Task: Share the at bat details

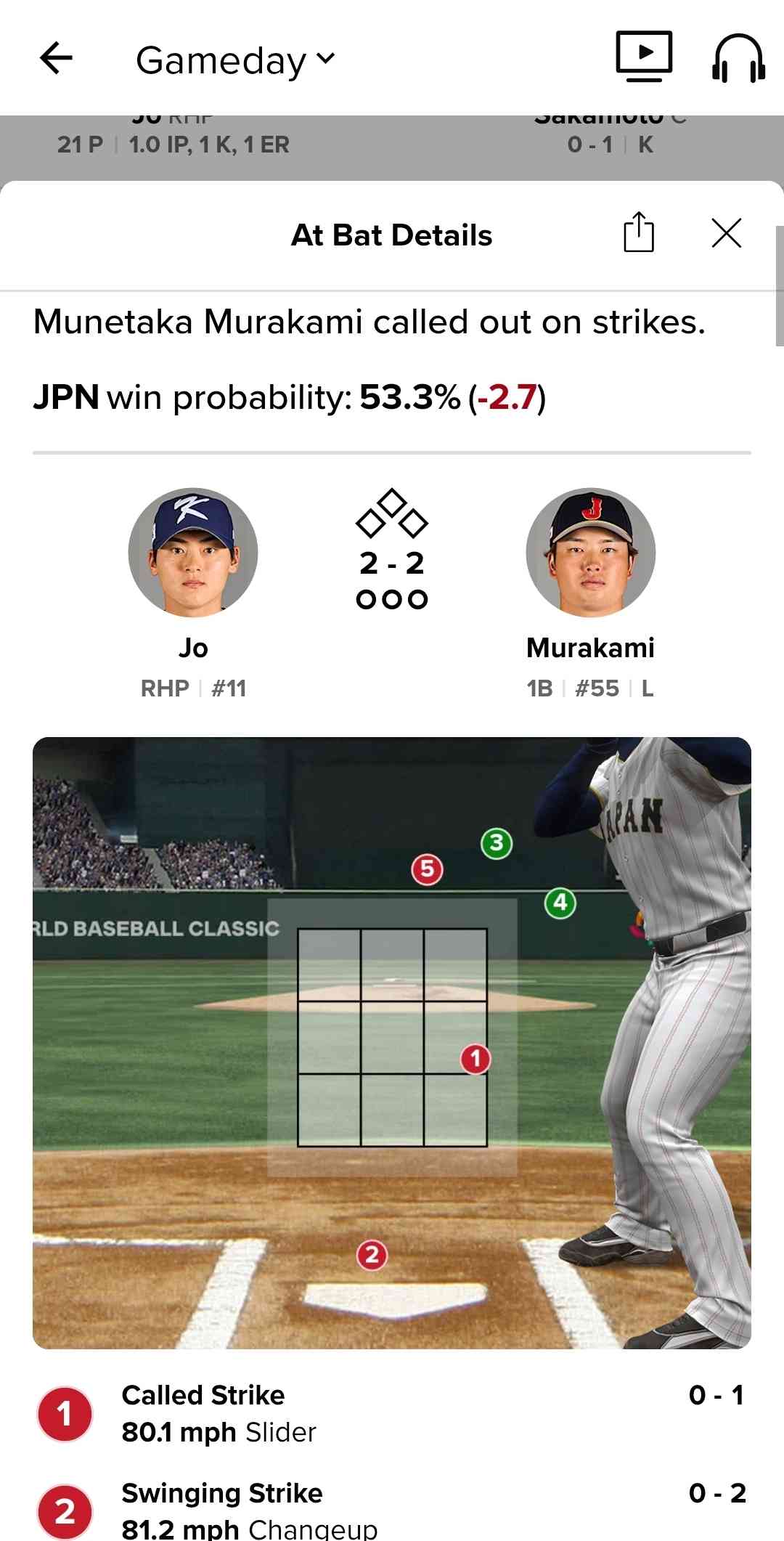Action: 639,233
